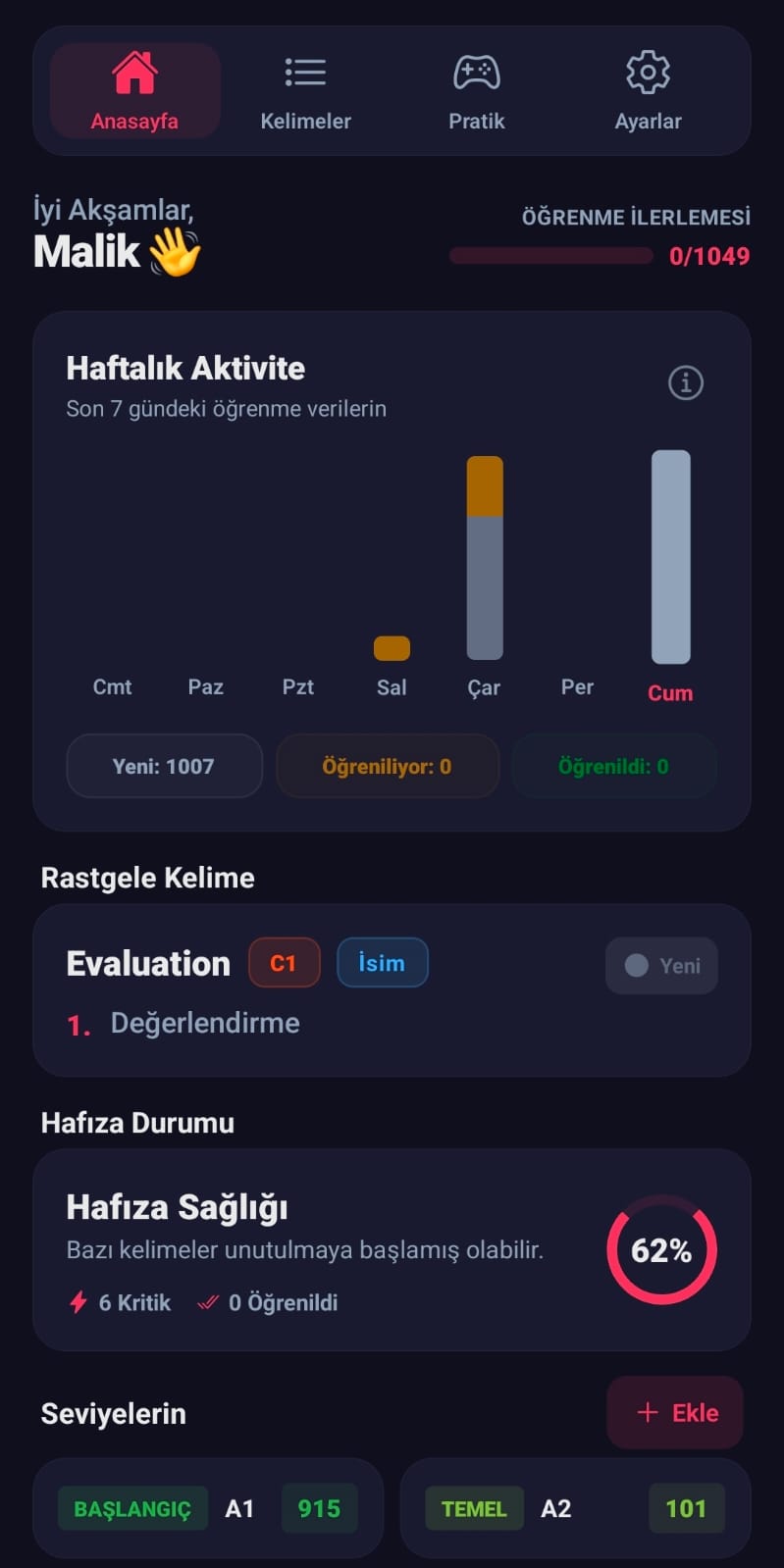Expand the TEMEL A2 level card
The height and width of the screenshot is (1568, 784).
point(573,1508)
